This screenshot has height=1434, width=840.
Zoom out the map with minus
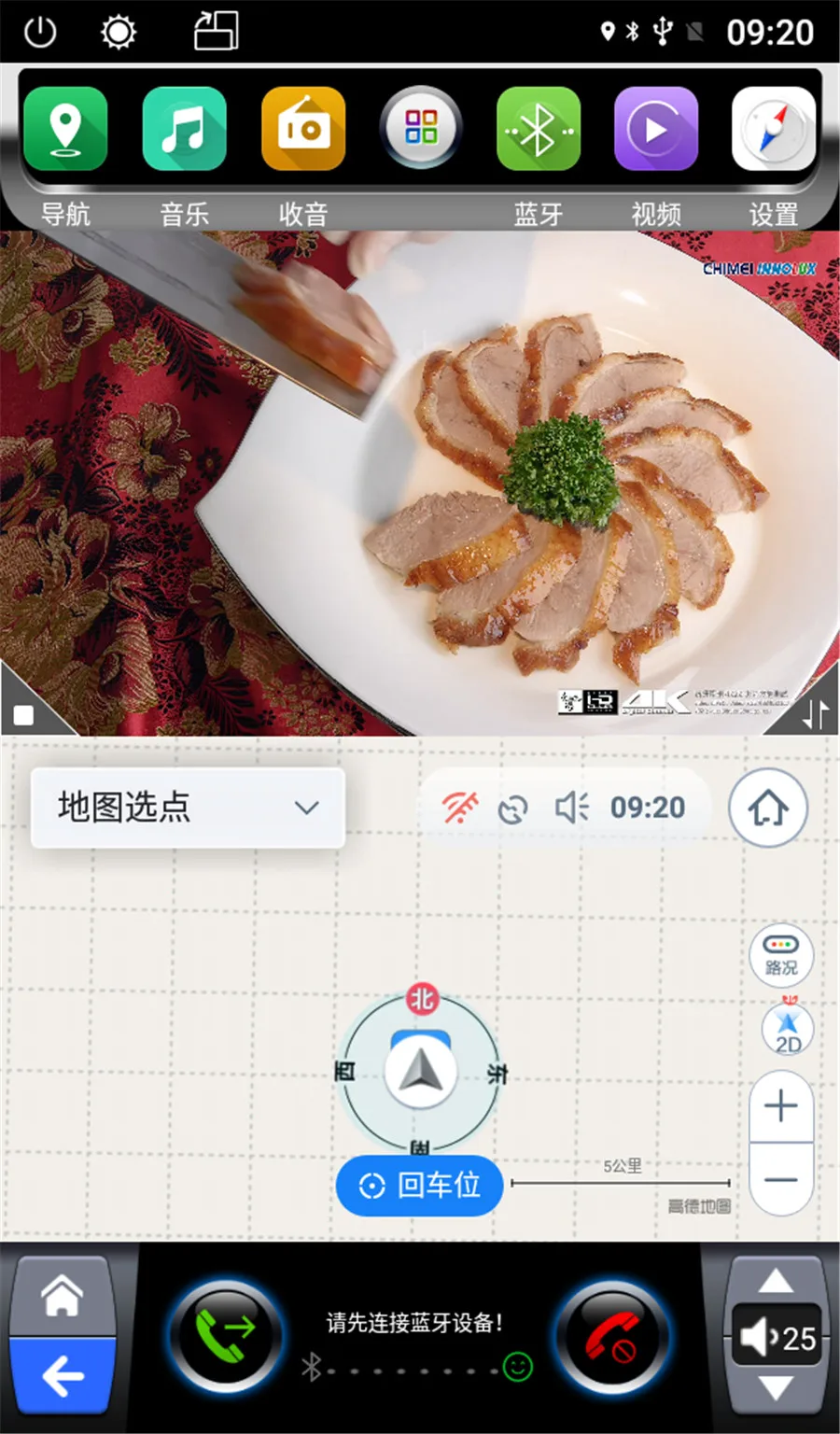(780, 1179)
